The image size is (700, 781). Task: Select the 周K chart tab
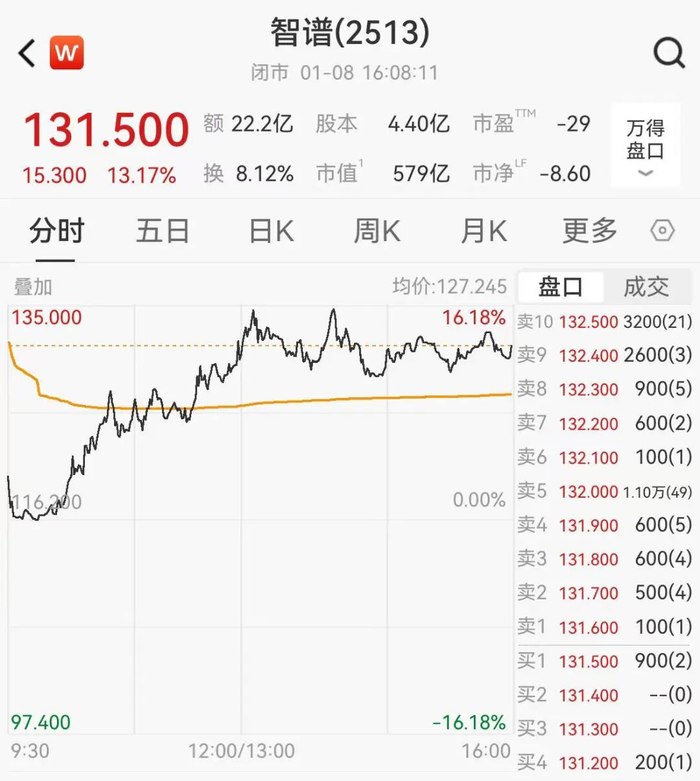(376, 231)
